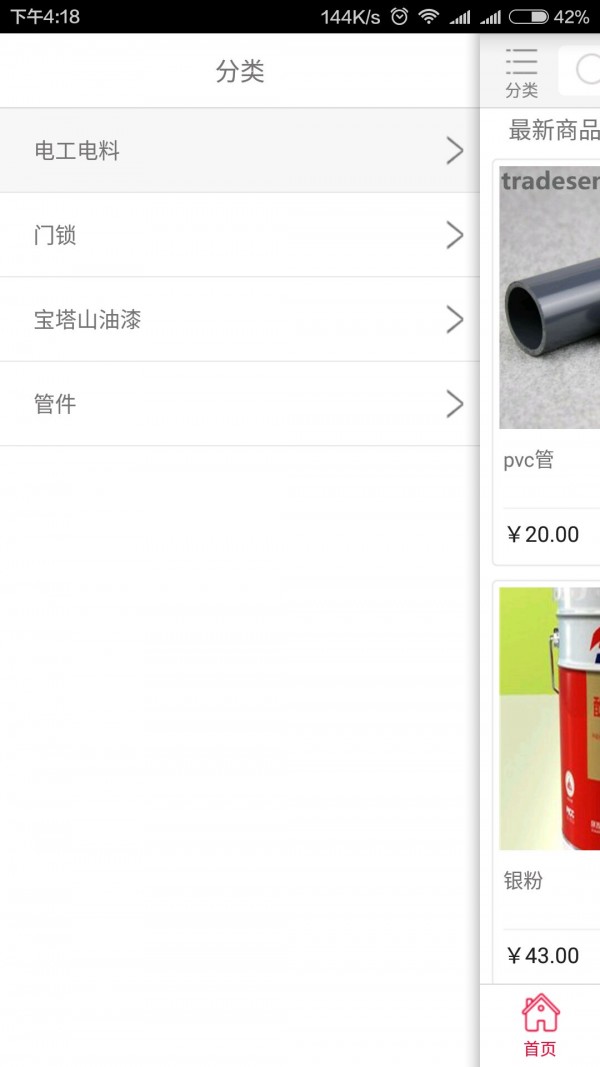Select the 宝塔山油漆 category
600x1067 pixels.
[239, 320]
